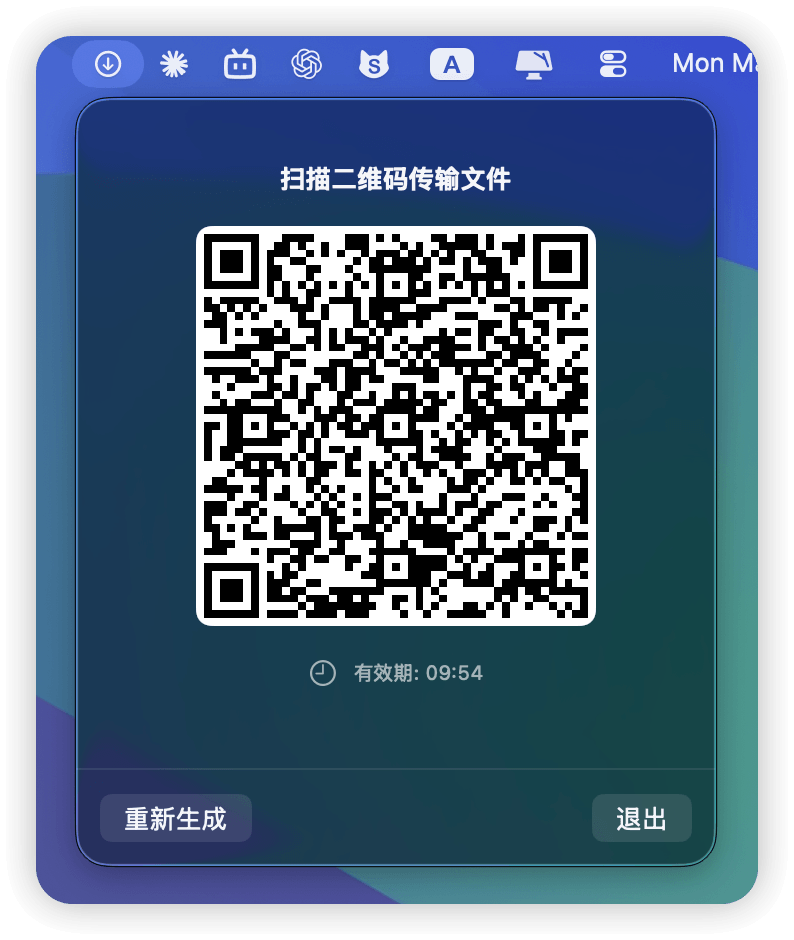Open the letter A translator icon
This screenshot has width=794, height=940.
[451, 63]
